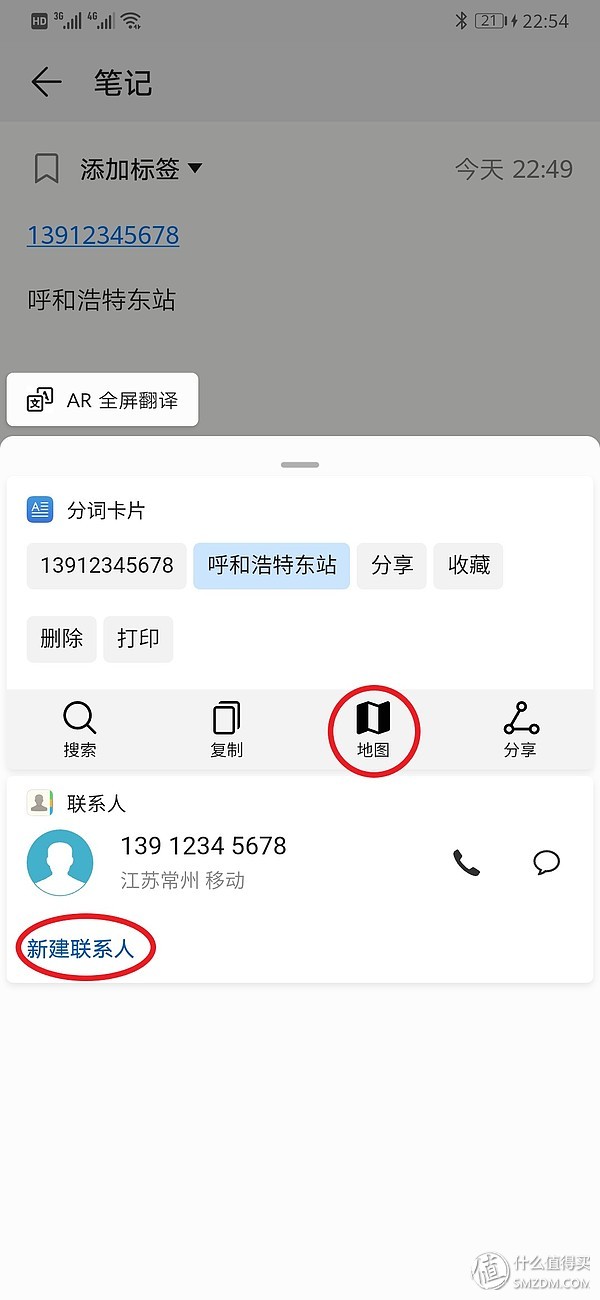Share selection via the 分享 toolbar icon

520,729
